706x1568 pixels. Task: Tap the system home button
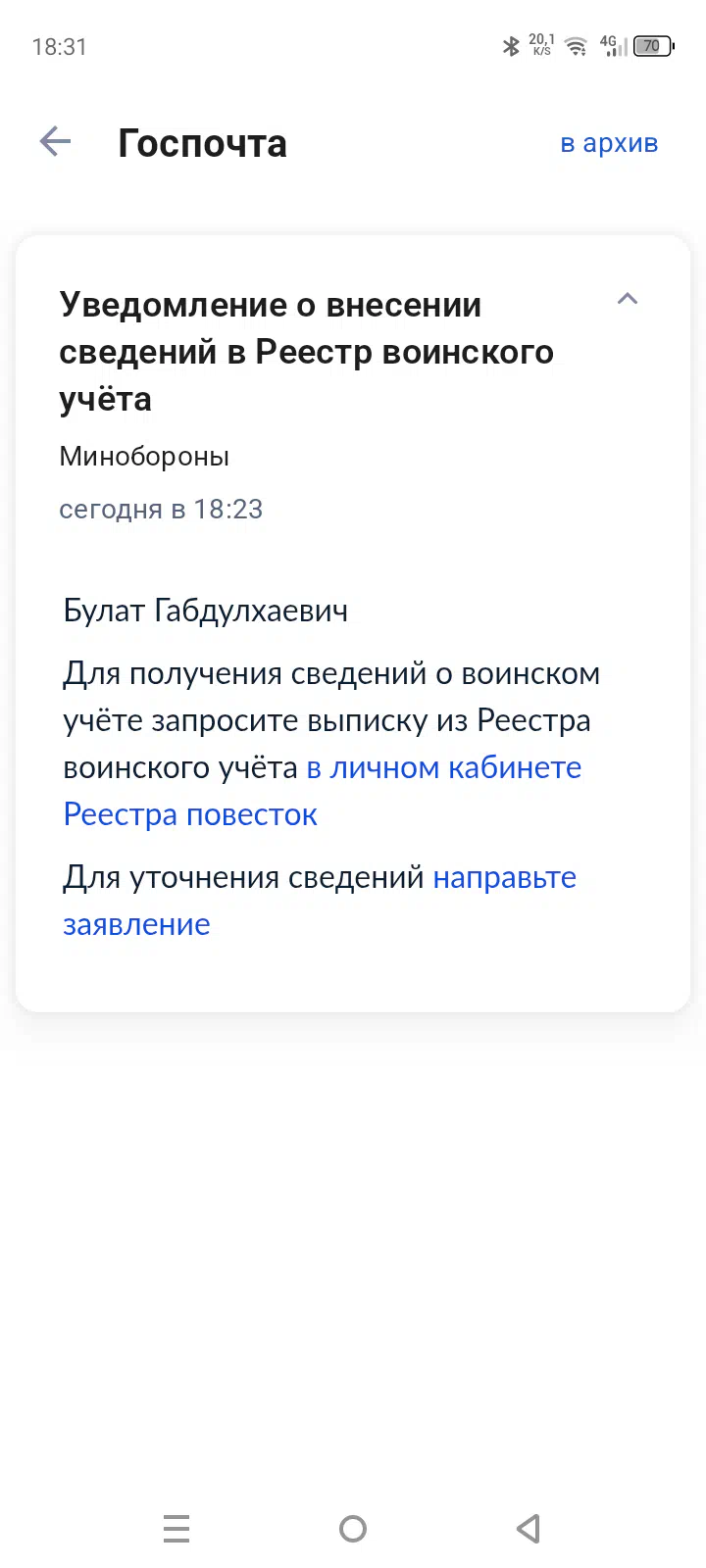353,1528
